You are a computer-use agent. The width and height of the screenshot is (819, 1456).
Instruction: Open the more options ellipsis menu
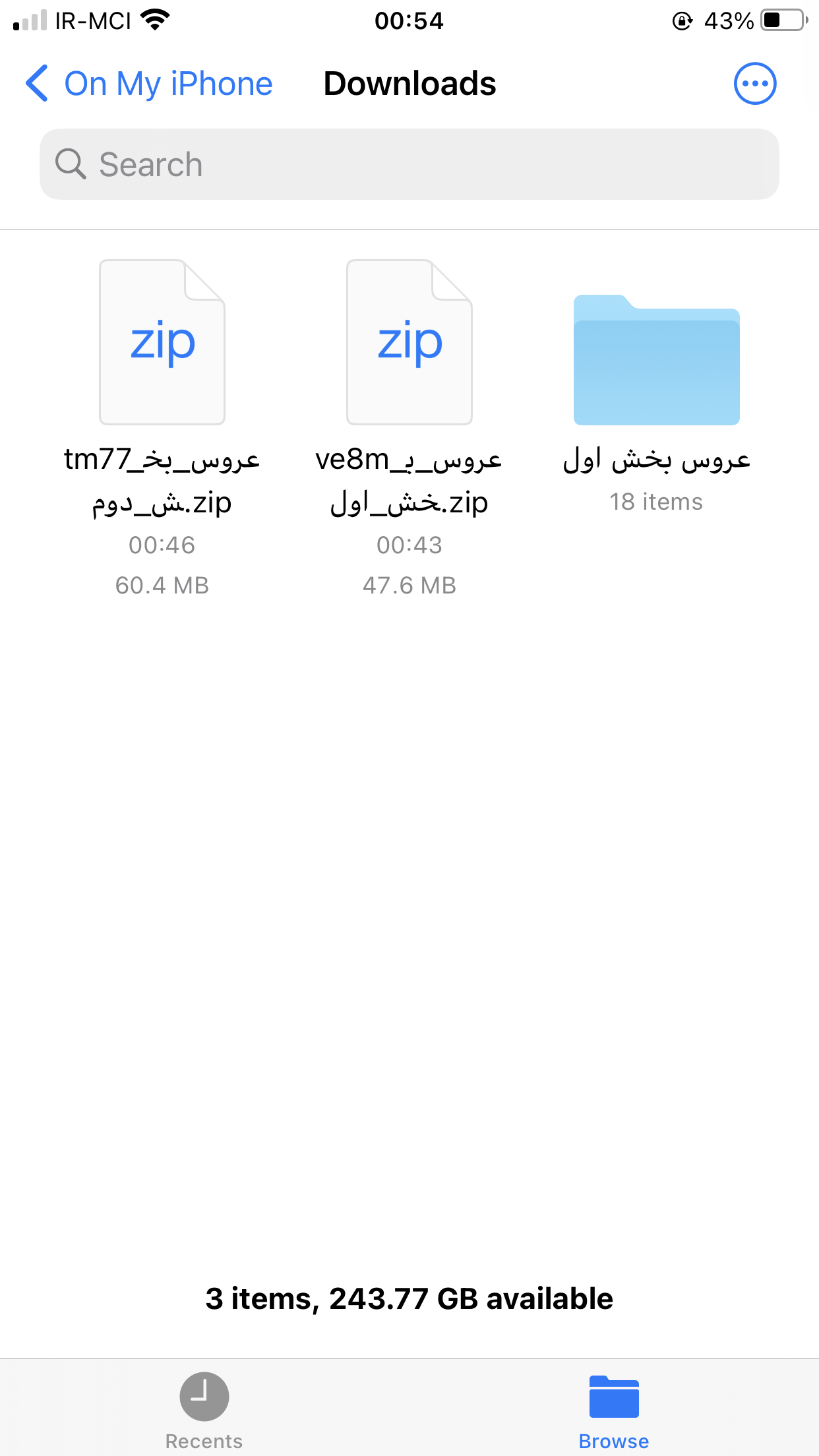click(x=754, y=84)
